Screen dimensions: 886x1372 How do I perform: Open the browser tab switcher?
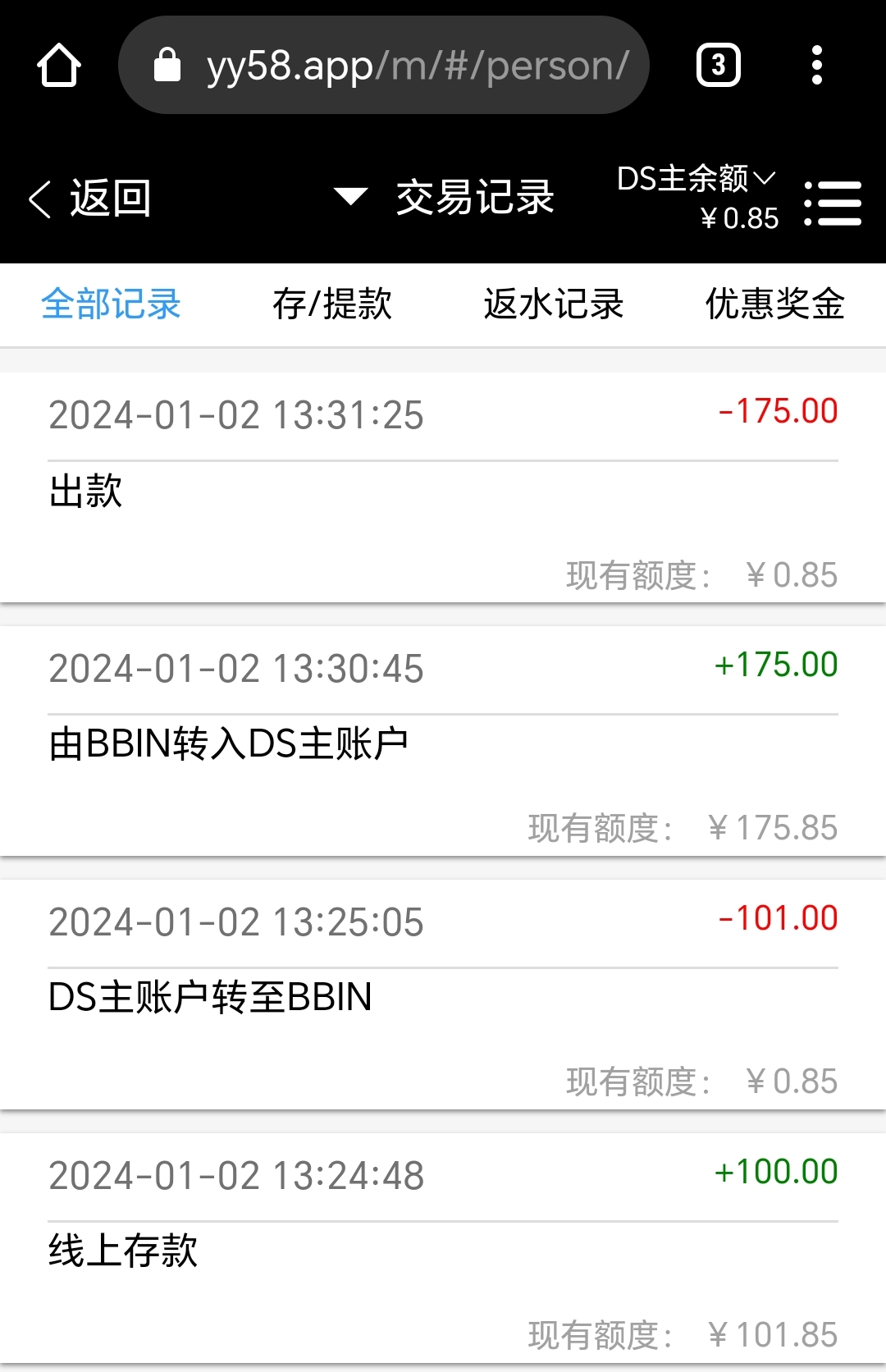(x=718, y=66)
